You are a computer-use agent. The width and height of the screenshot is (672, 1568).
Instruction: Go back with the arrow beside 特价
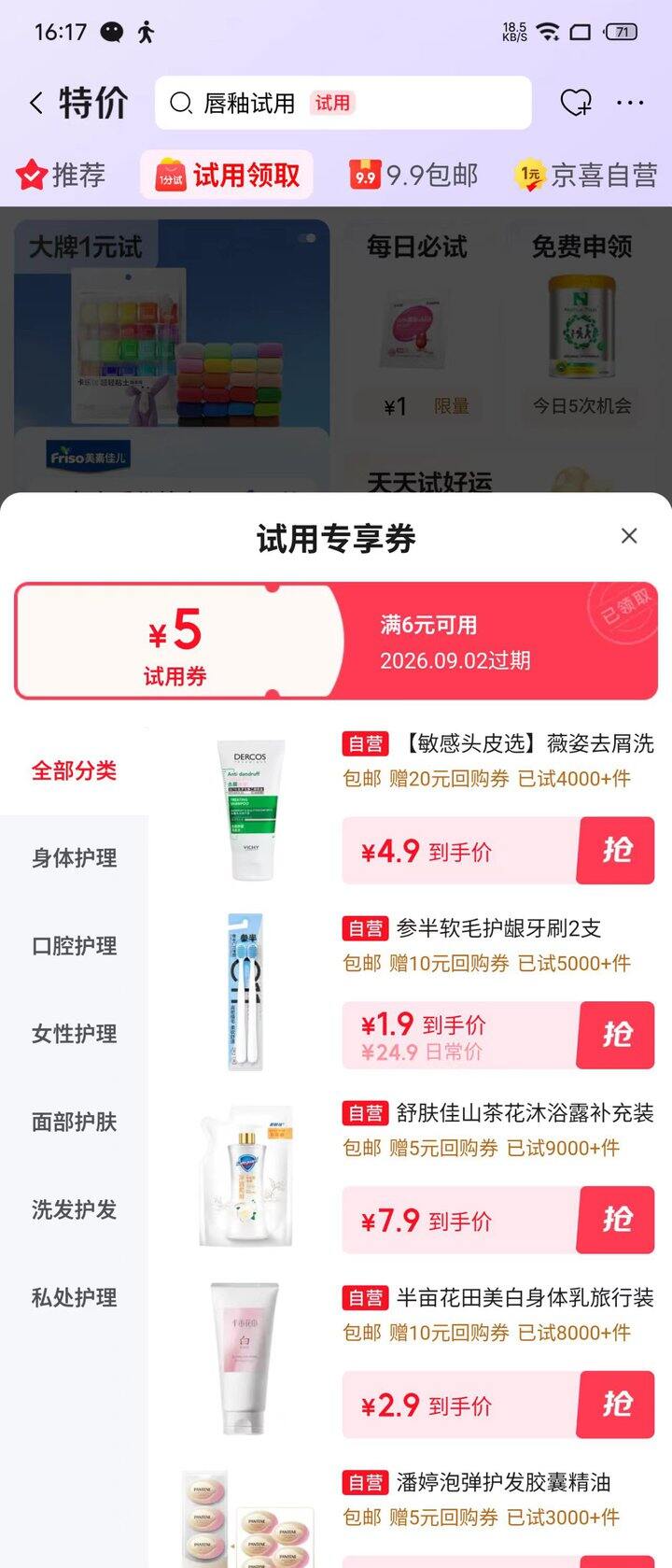(36, 103)
